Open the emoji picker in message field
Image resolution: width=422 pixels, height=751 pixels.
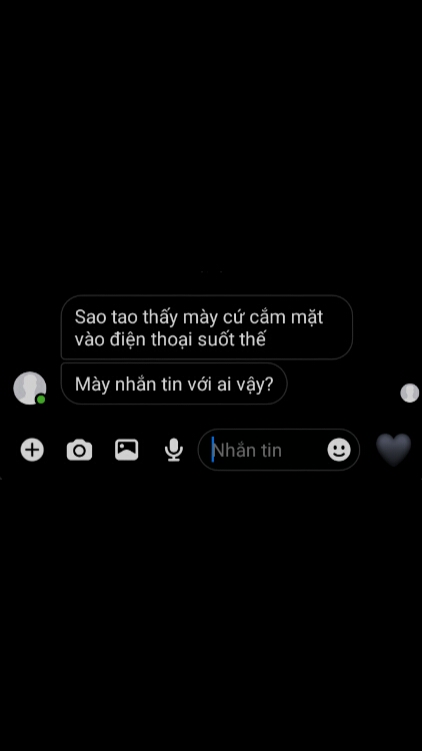(339, 450)
